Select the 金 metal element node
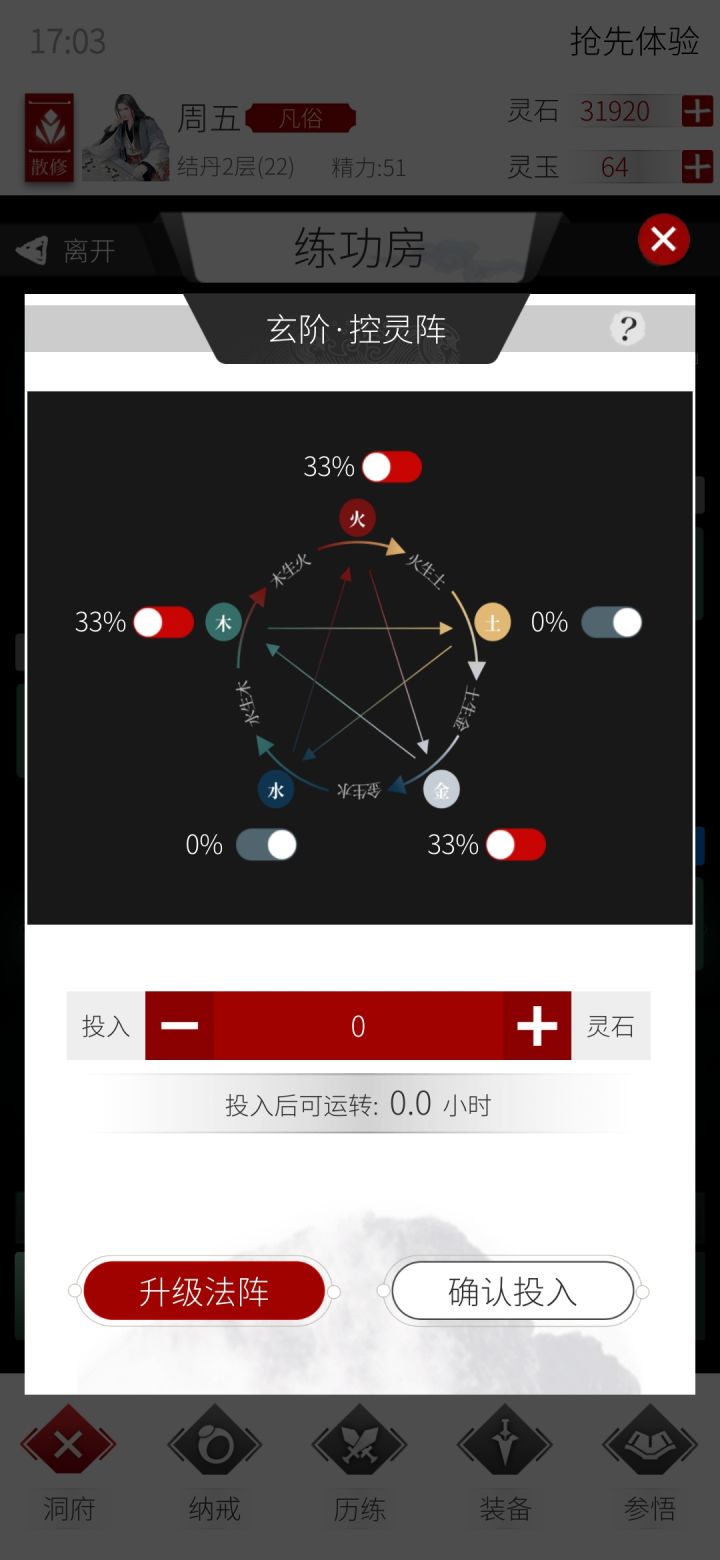720x1560 pixels. [x=441, y=790]
